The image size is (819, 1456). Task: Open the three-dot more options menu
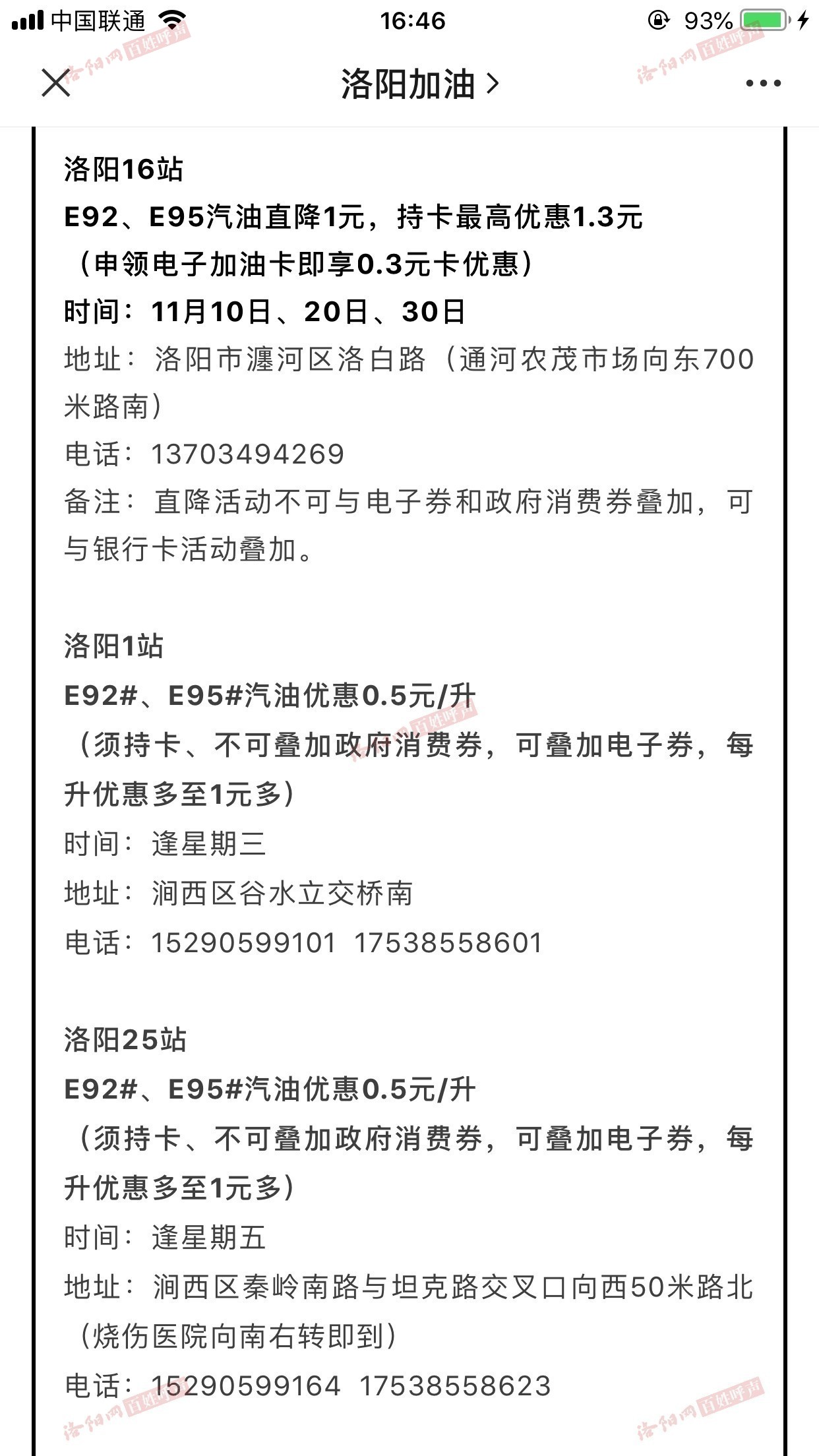click(x=764, y=83)
